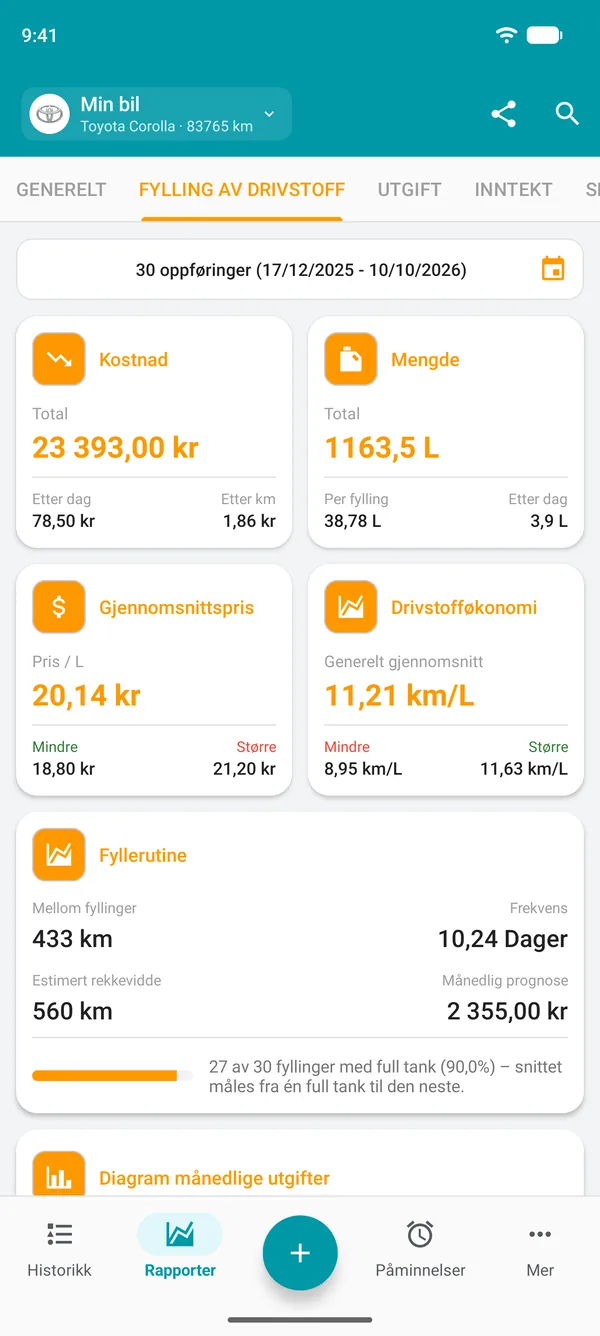Add a new entry with plus button

coord(300,1253)
